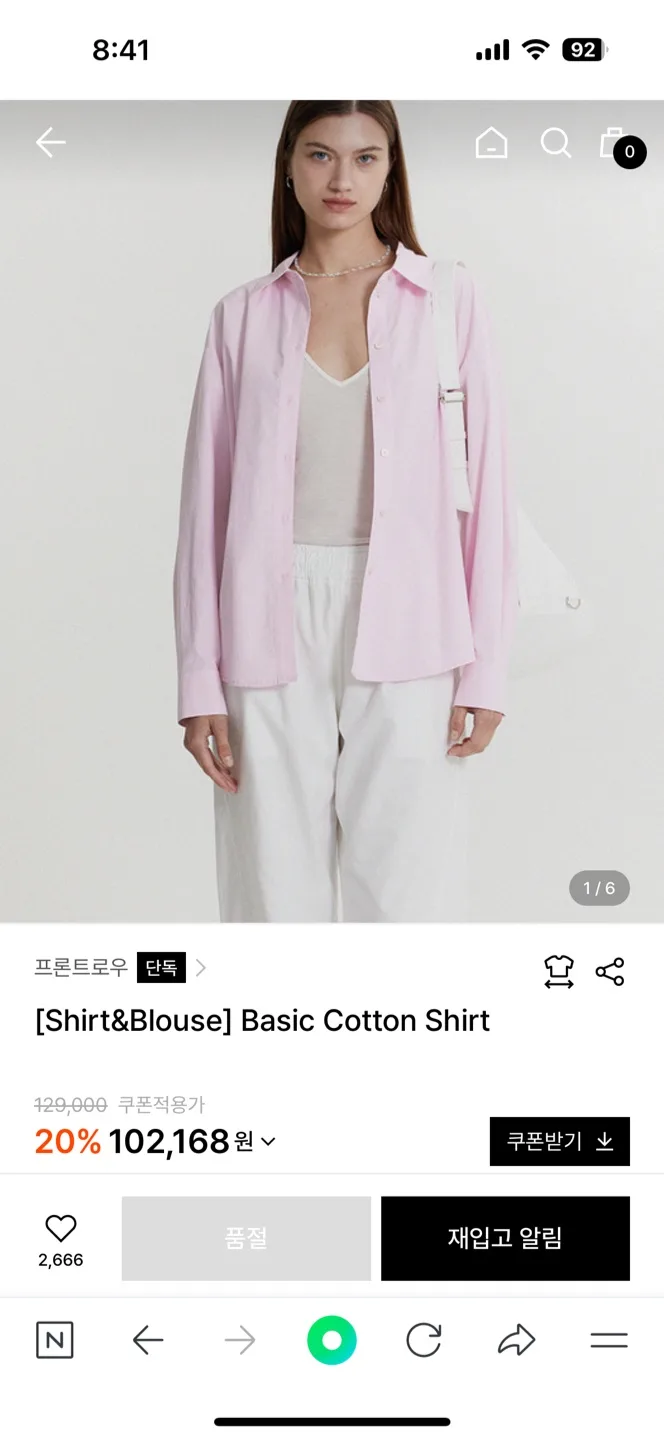
Task: Open the browser hamburger menu
Action: tap(608, 1340)
